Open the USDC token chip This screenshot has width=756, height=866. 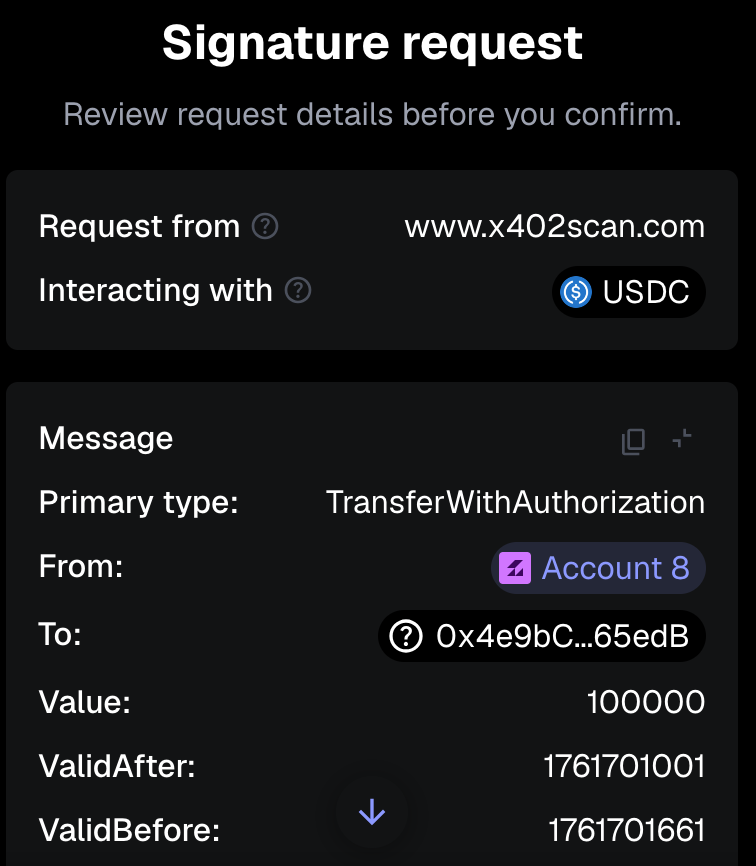[628, 292]
